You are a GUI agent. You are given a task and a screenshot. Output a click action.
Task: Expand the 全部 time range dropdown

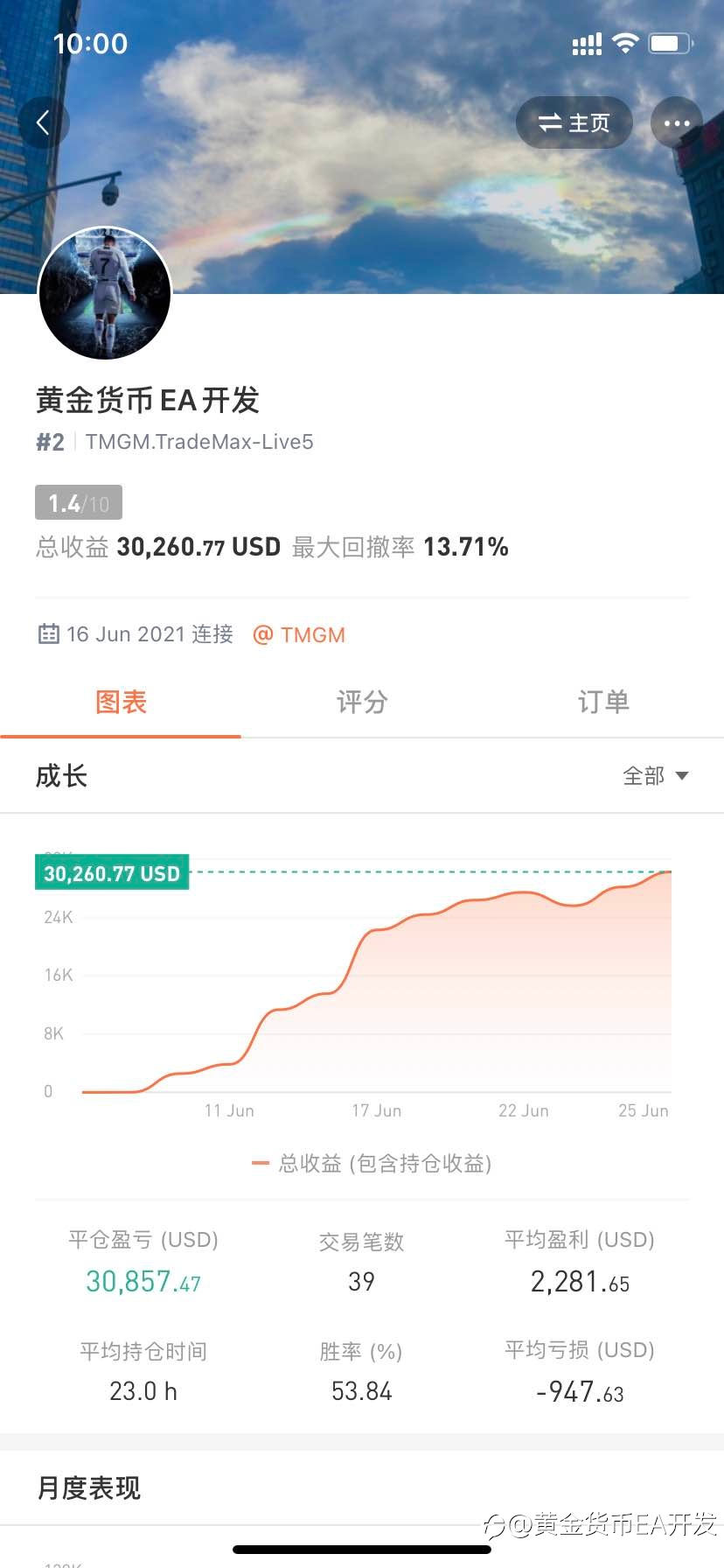[x=655, y=776]
